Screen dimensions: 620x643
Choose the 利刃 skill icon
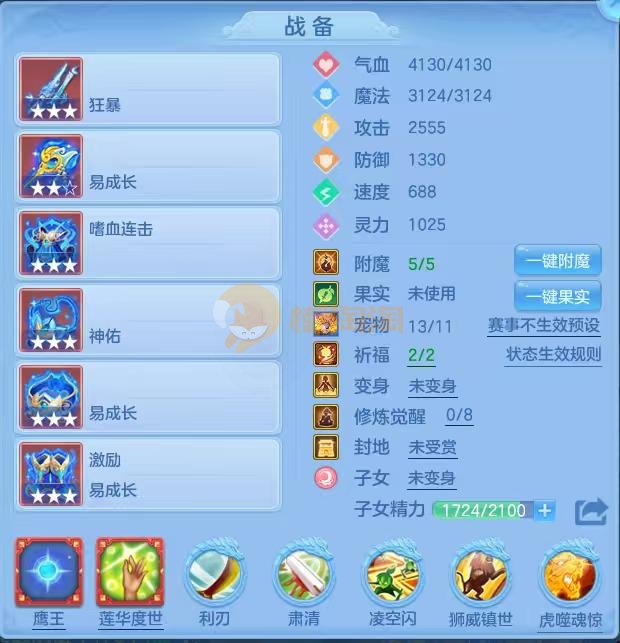[x=215, y=575]
